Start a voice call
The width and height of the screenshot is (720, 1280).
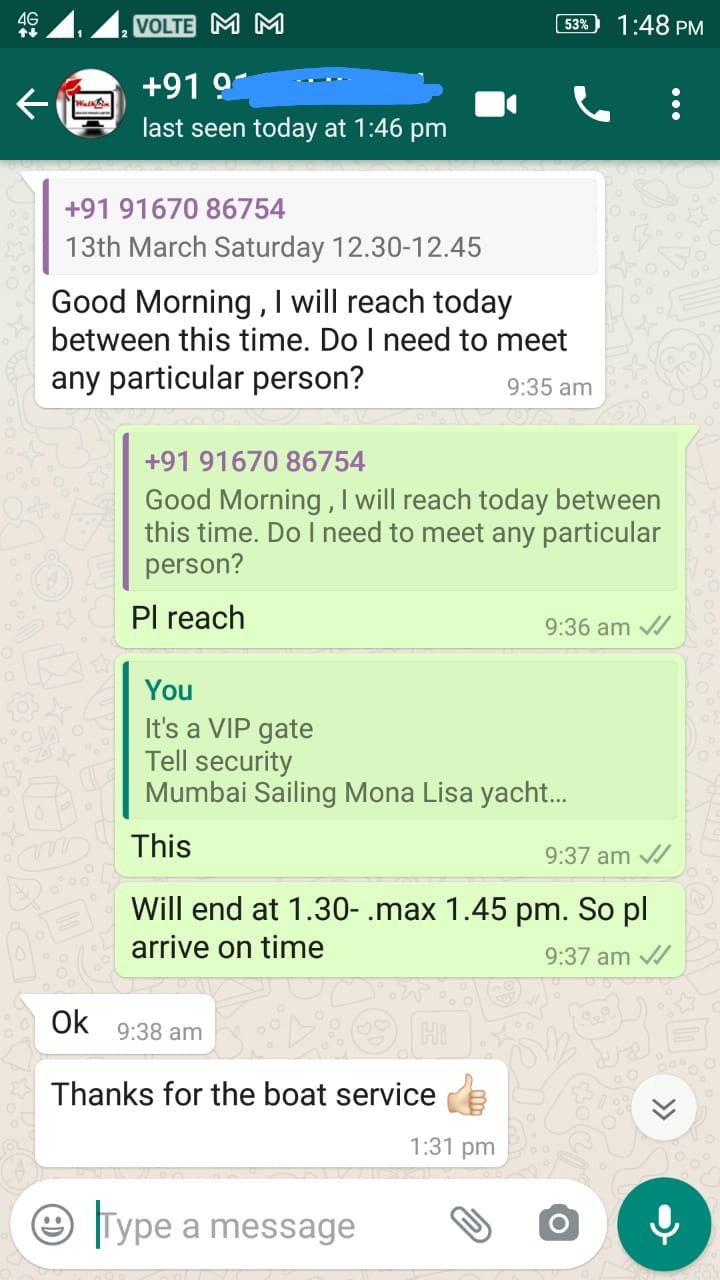(591, 104)
